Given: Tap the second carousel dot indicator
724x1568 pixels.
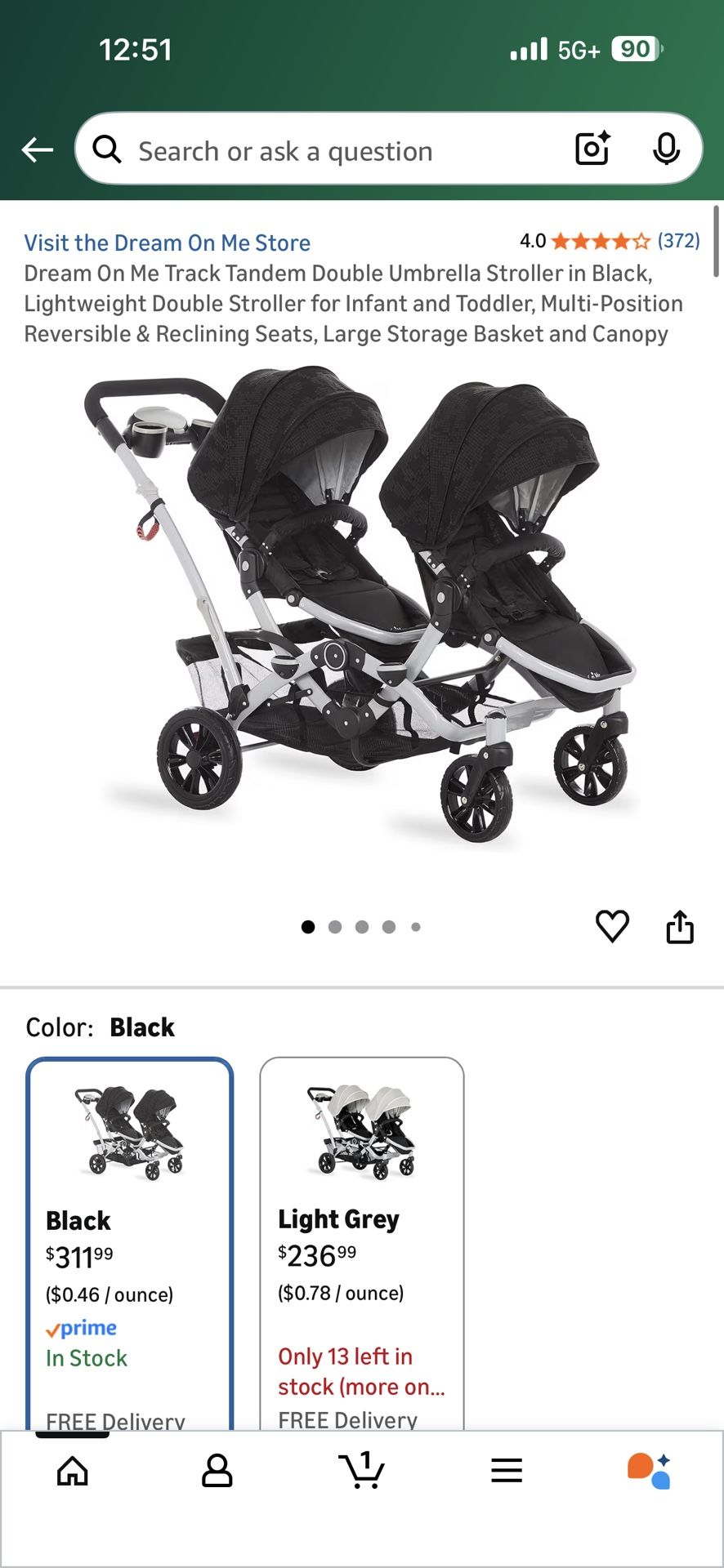Looking at the screenshot, I should click(335, 926).
